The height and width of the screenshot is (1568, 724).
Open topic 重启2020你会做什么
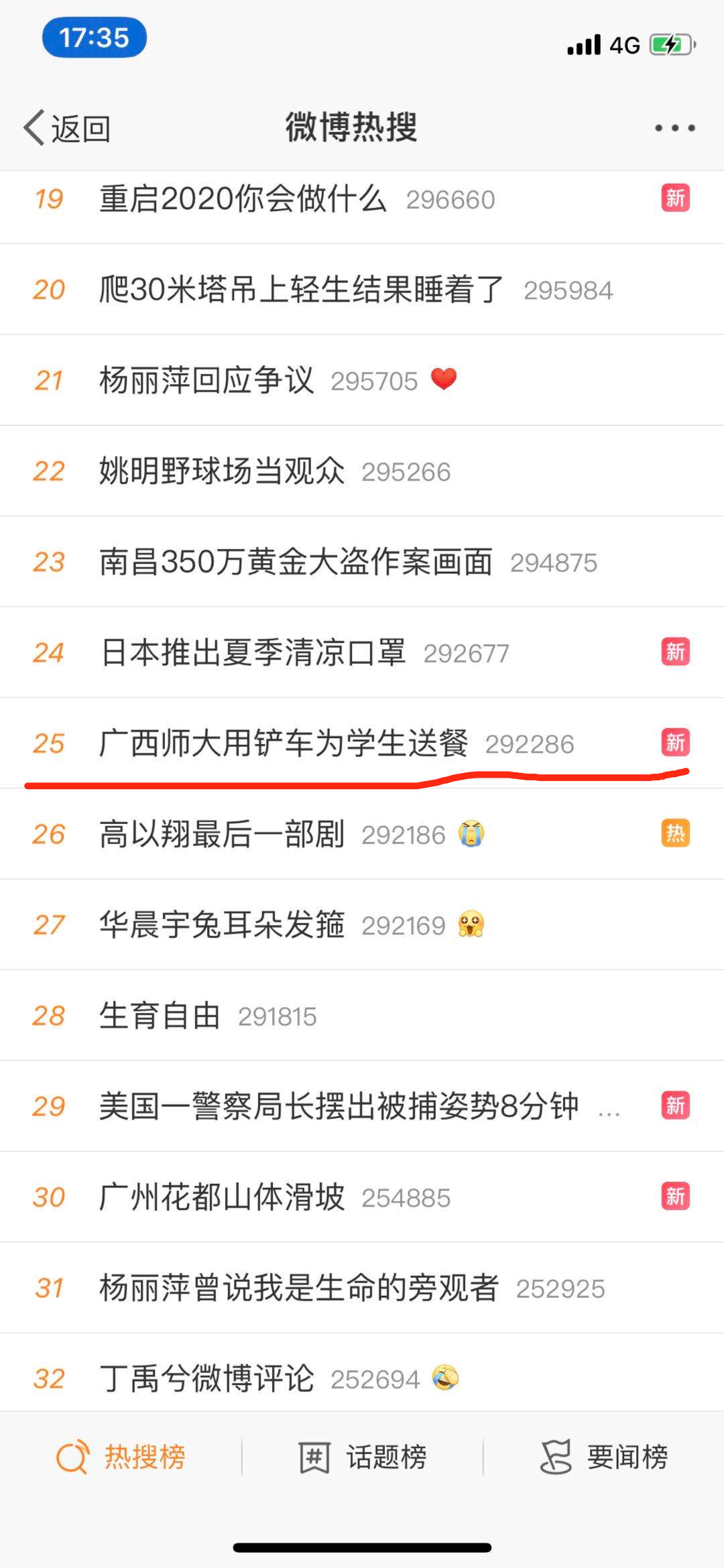pyautogui.click(x=243, y=199)
